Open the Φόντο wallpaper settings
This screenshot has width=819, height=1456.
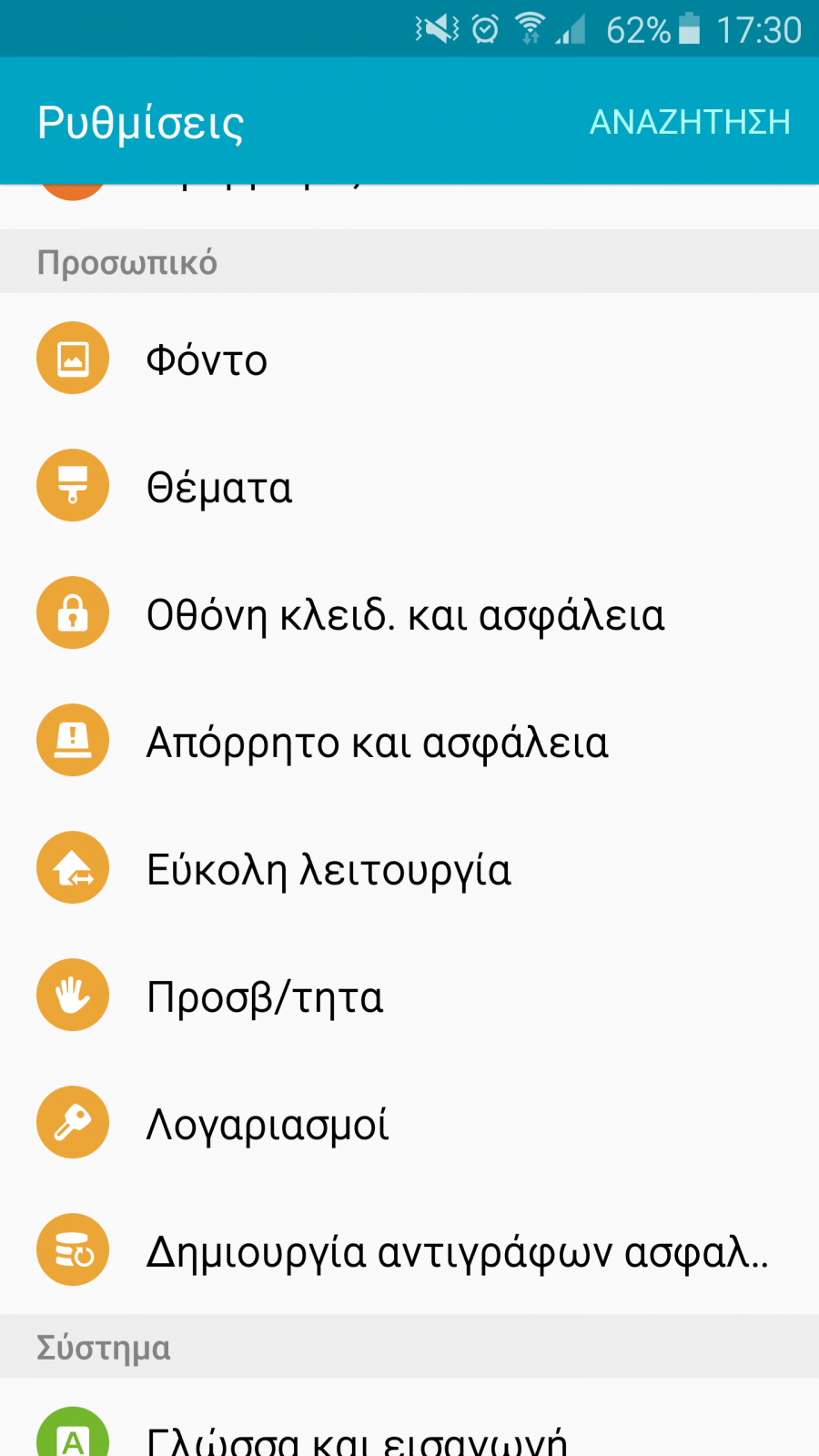[409, 358]
